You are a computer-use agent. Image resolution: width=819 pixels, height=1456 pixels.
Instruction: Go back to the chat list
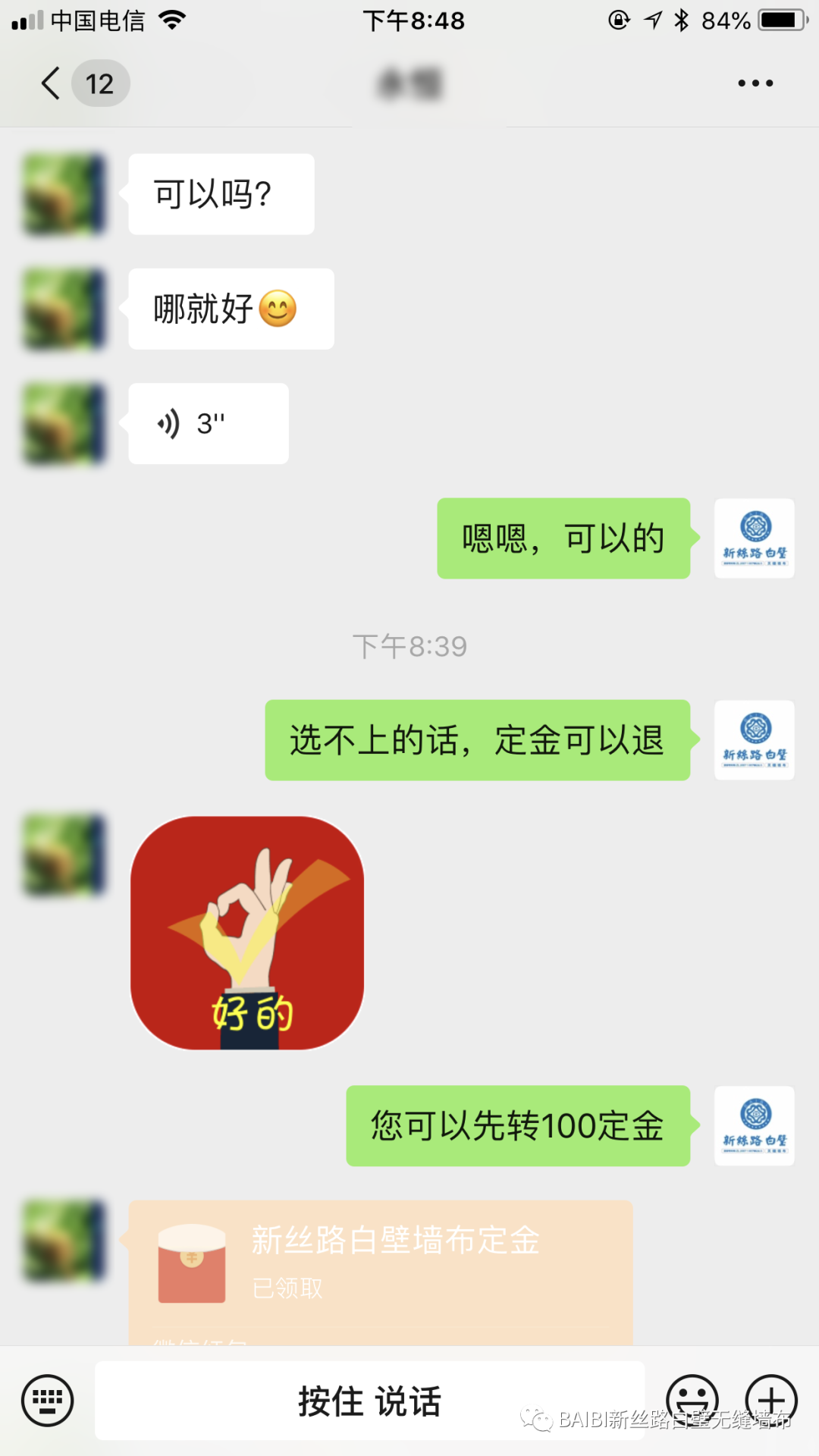pyautogui.click(x=52, y=83)
